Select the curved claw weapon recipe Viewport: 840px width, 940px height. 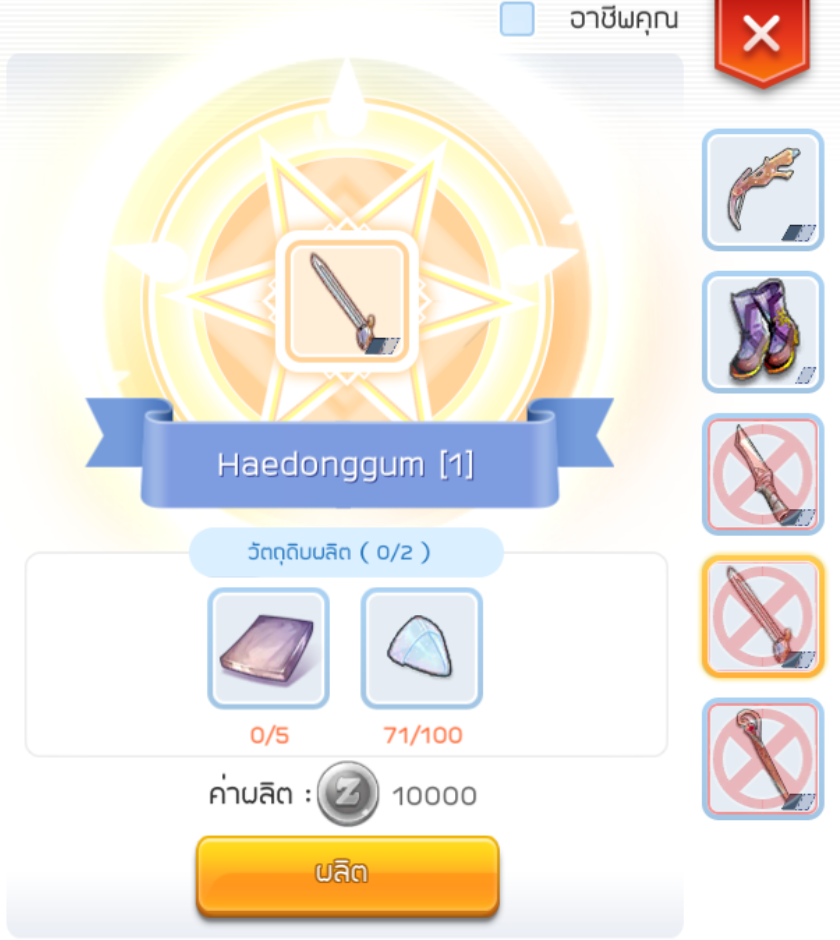762,190
